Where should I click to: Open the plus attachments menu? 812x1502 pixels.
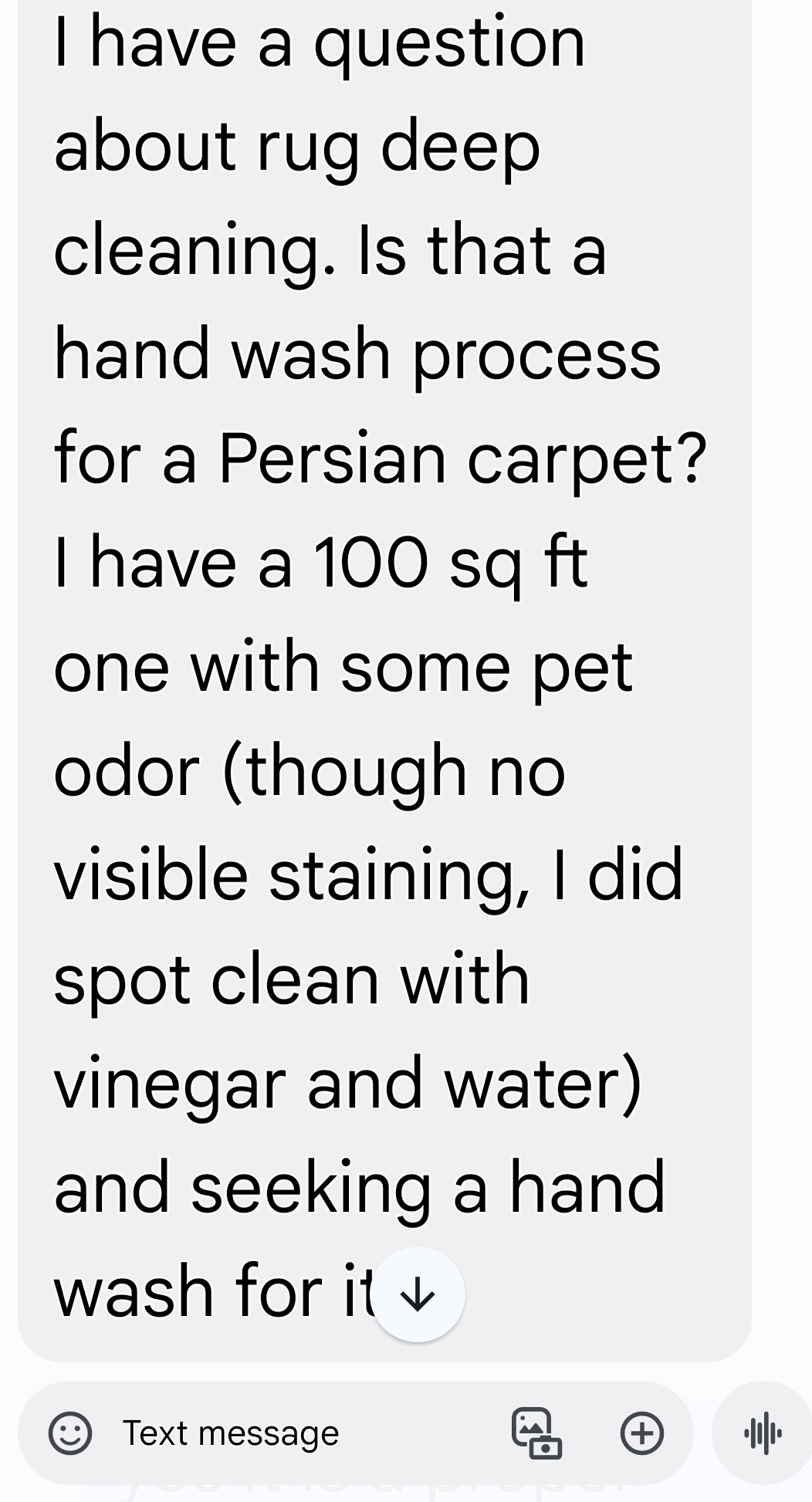pyautogui.click(x=641, y=1433)
